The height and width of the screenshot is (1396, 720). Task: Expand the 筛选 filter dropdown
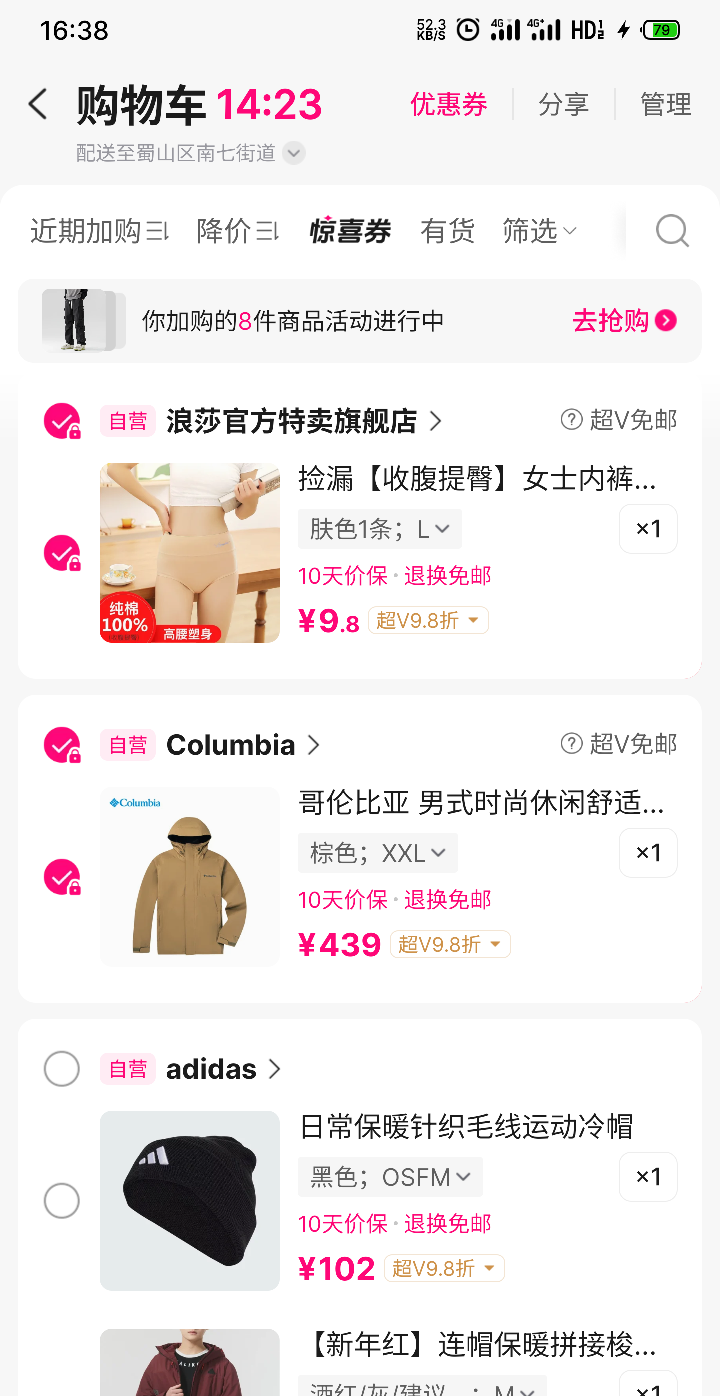pyautogui.click(x=538, y=231)
